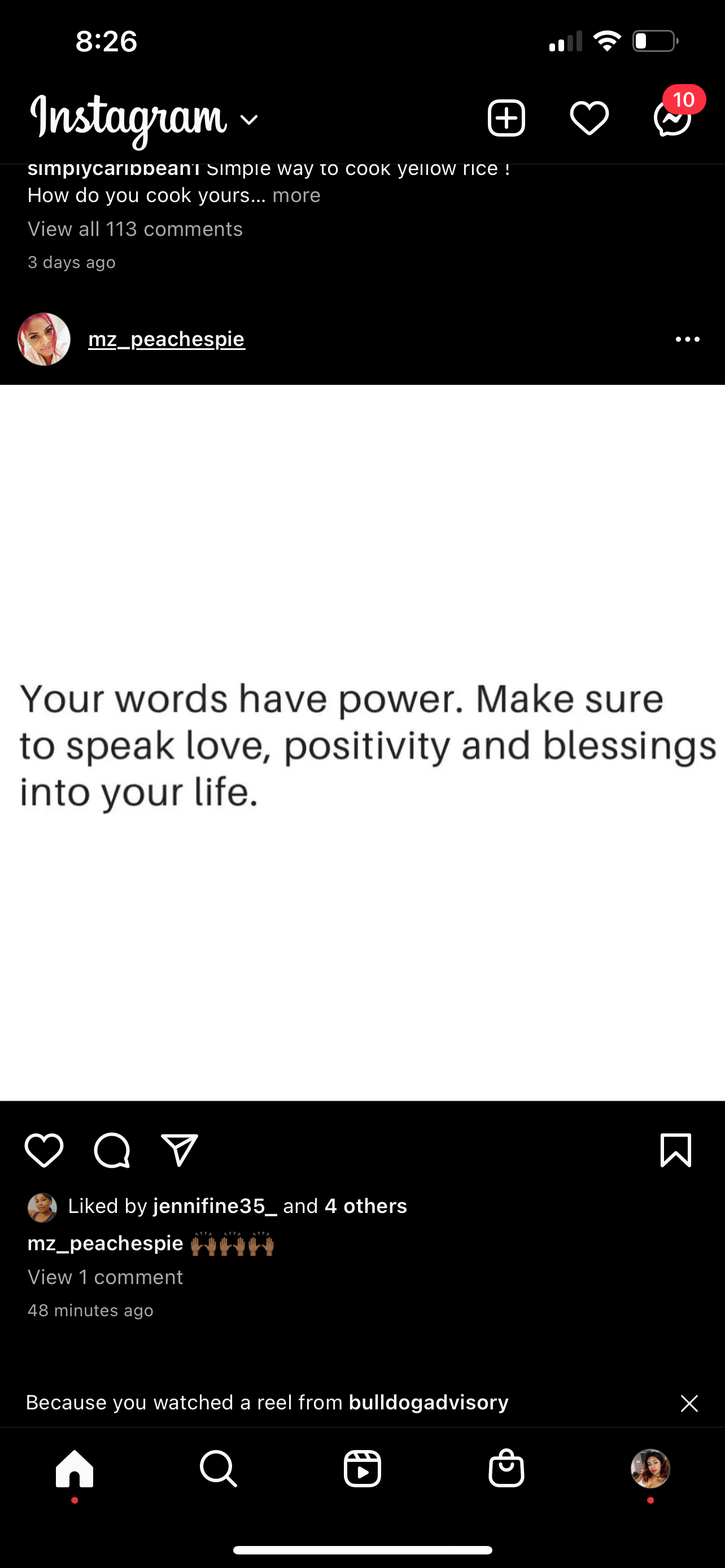Screen dimensions: 725x1568
Task: Switch to the Search tab
Action: point(218,1469)
